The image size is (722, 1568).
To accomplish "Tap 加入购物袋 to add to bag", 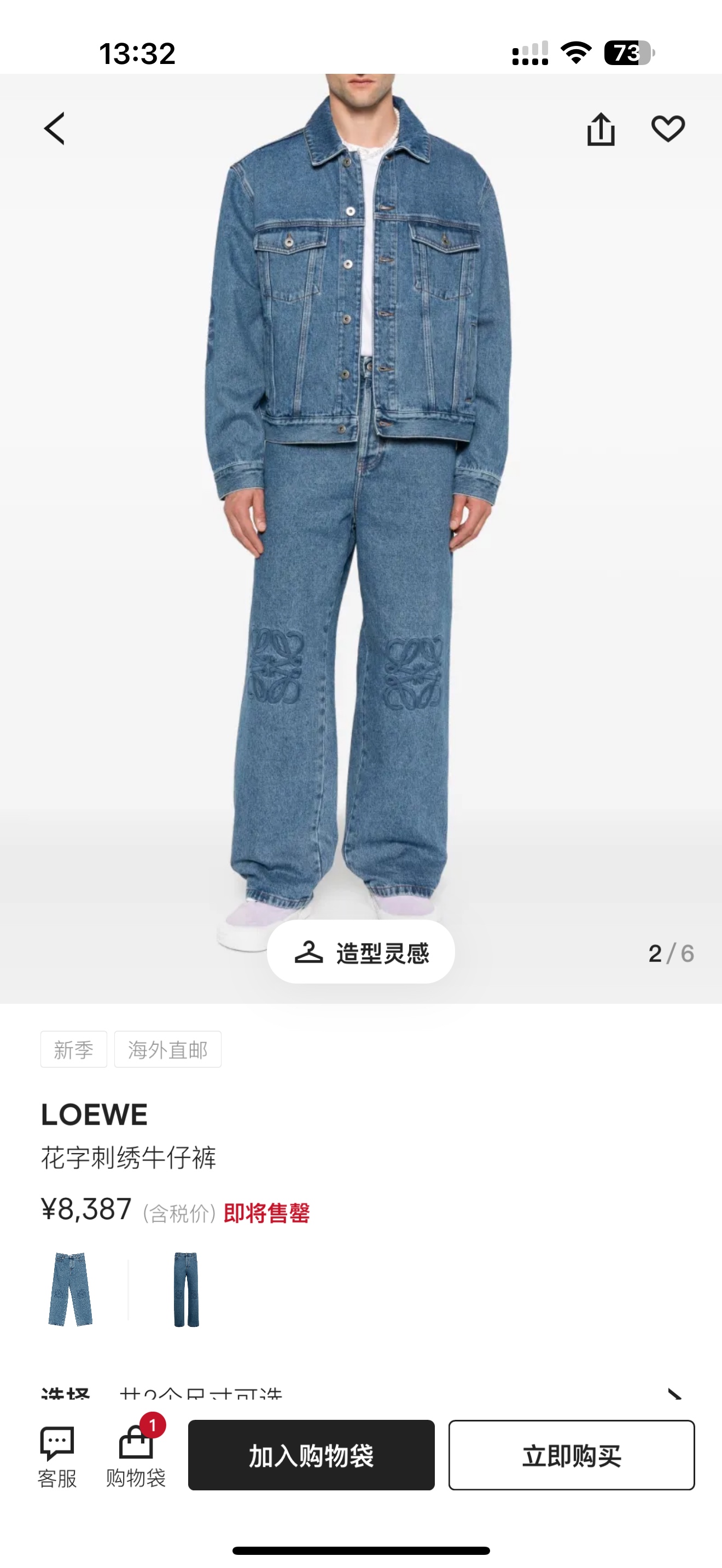I will pyautogui.click(x=311, y=1455).
